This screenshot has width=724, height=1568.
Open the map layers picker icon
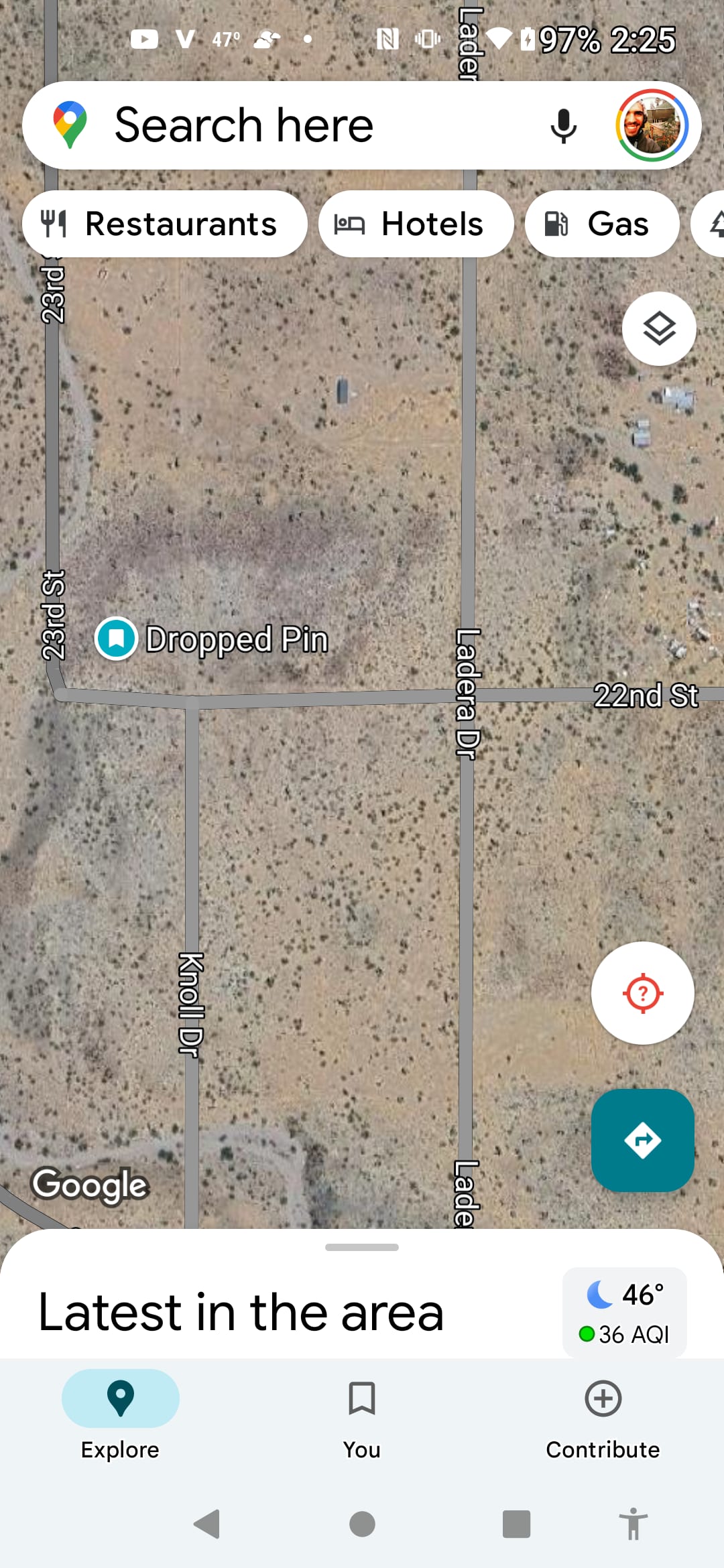[x=658, y=329]
